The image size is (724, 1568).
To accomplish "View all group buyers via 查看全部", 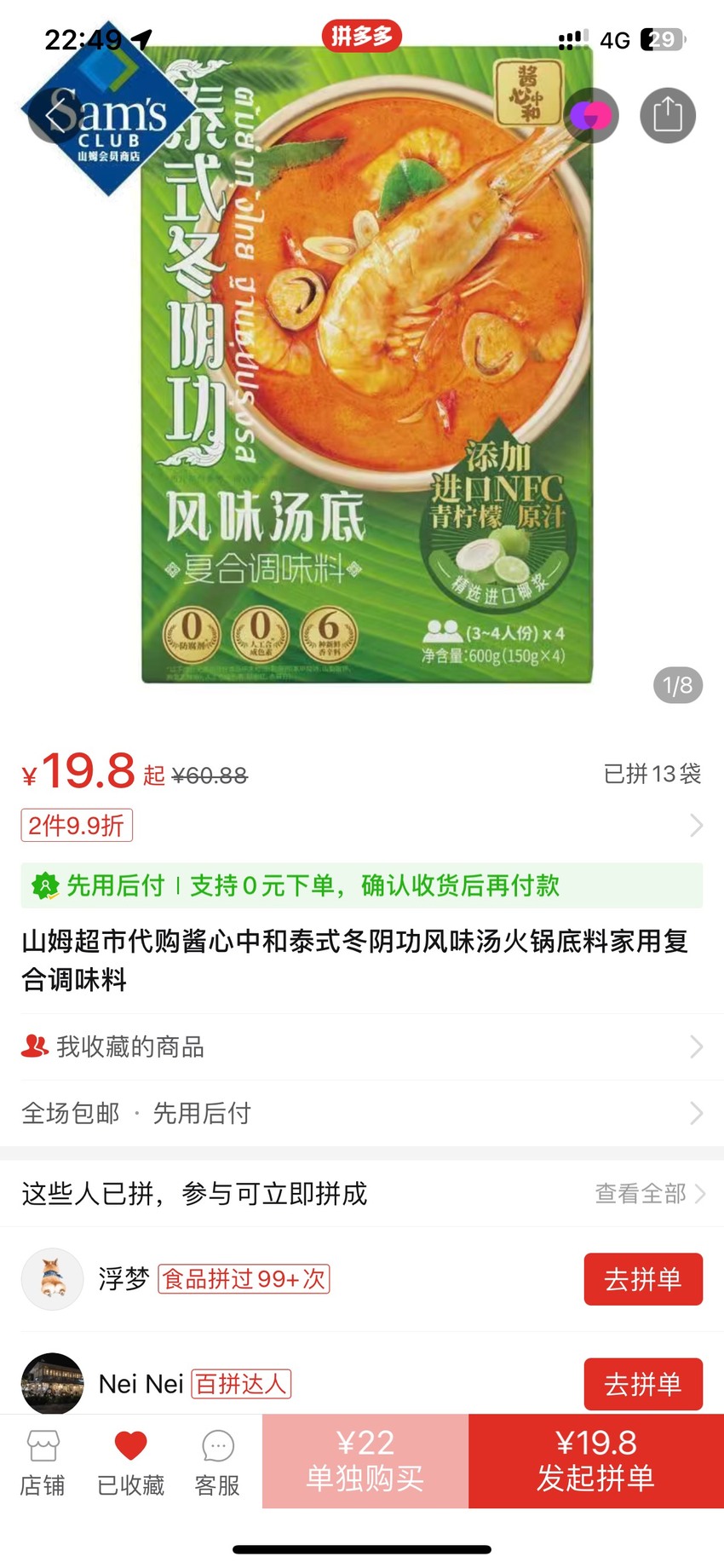I will 650,1193.
